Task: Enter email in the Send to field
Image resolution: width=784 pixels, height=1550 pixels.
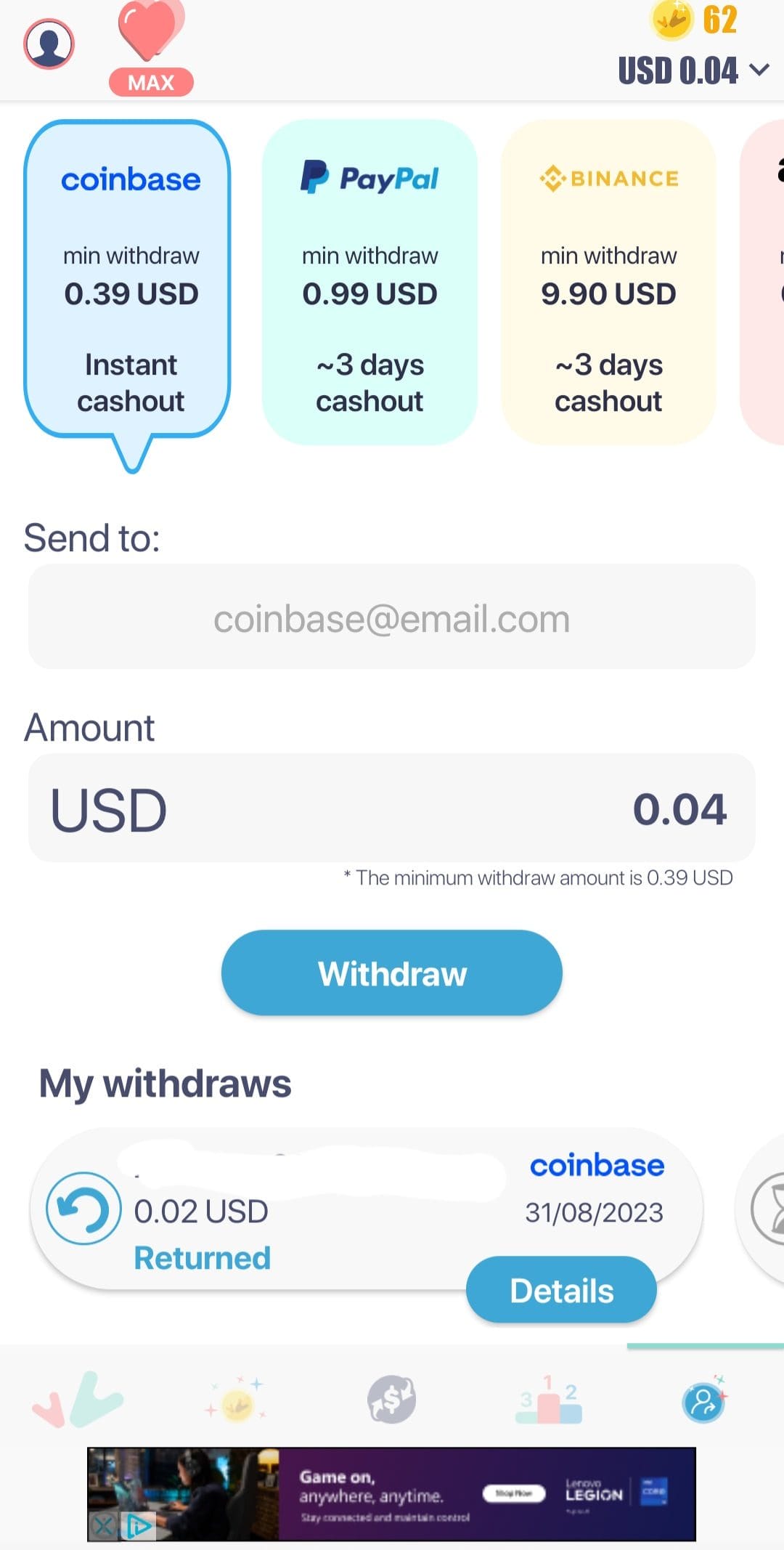Action: (392, 617)
